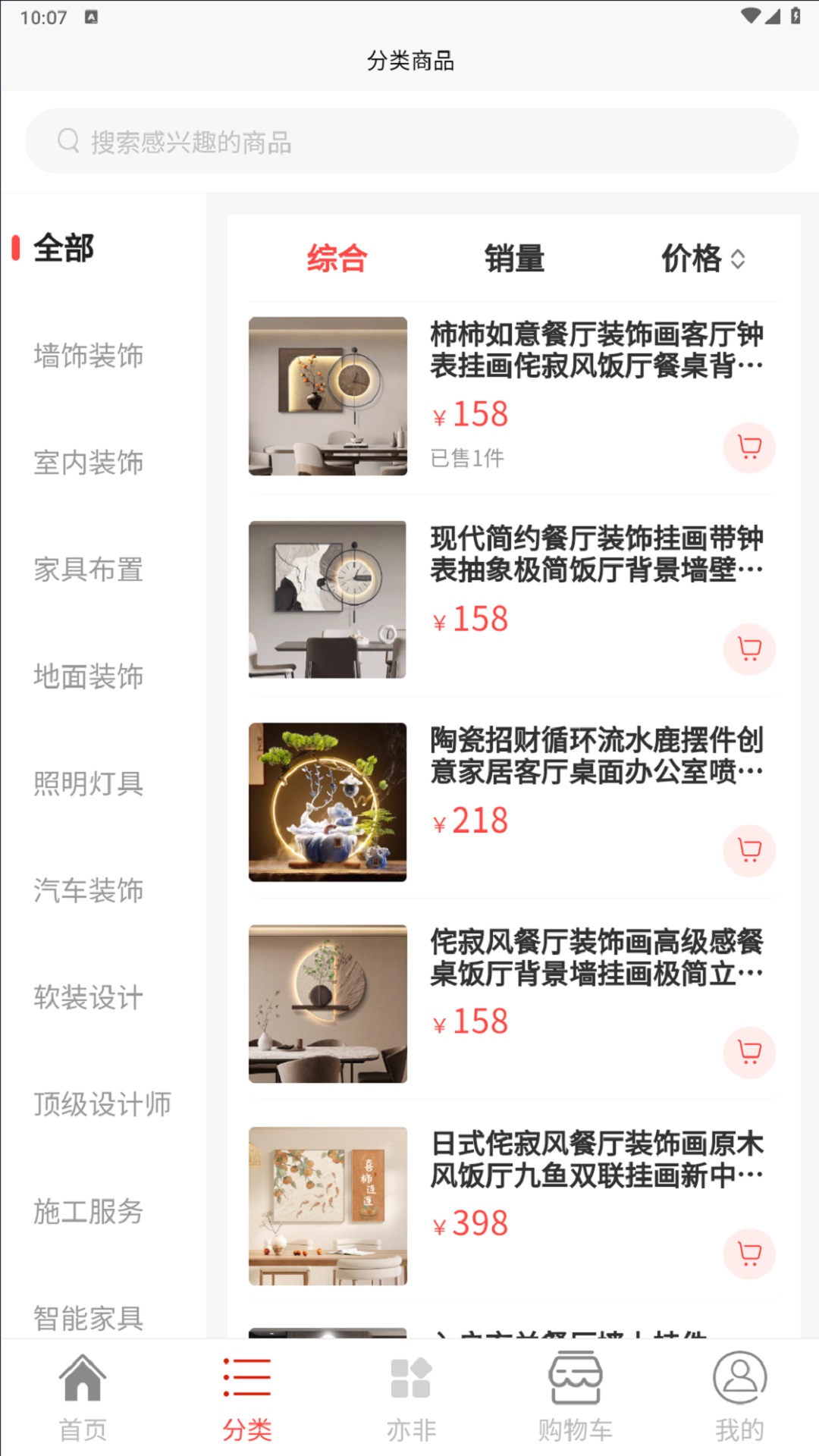Add 日式侘寂风餐厅装饰画 to cart
819x1456 pixels.
[x=748, y=1254]
